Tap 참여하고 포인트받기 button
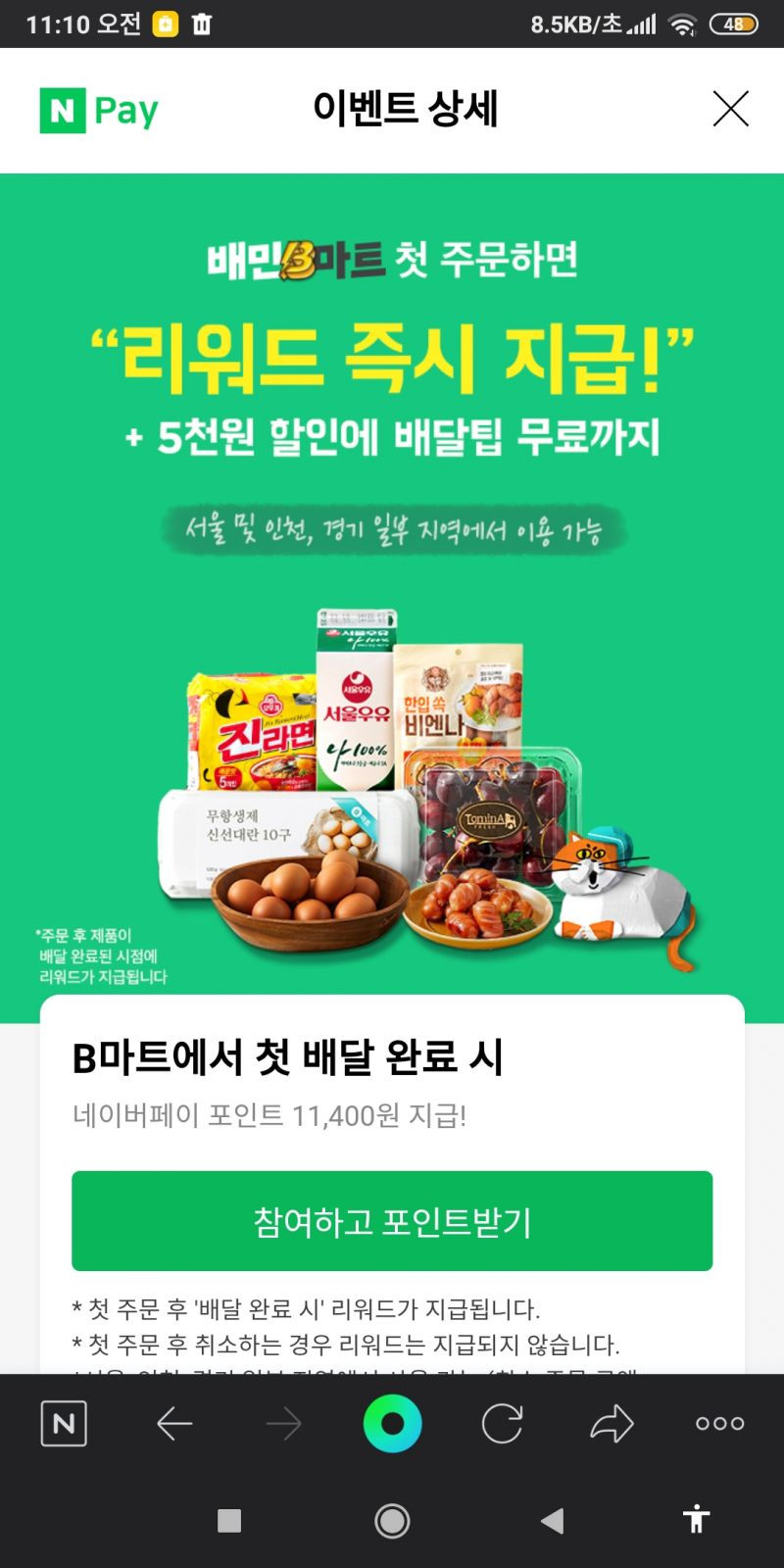Screen dimensions: 784x1568 [392, 1221]
